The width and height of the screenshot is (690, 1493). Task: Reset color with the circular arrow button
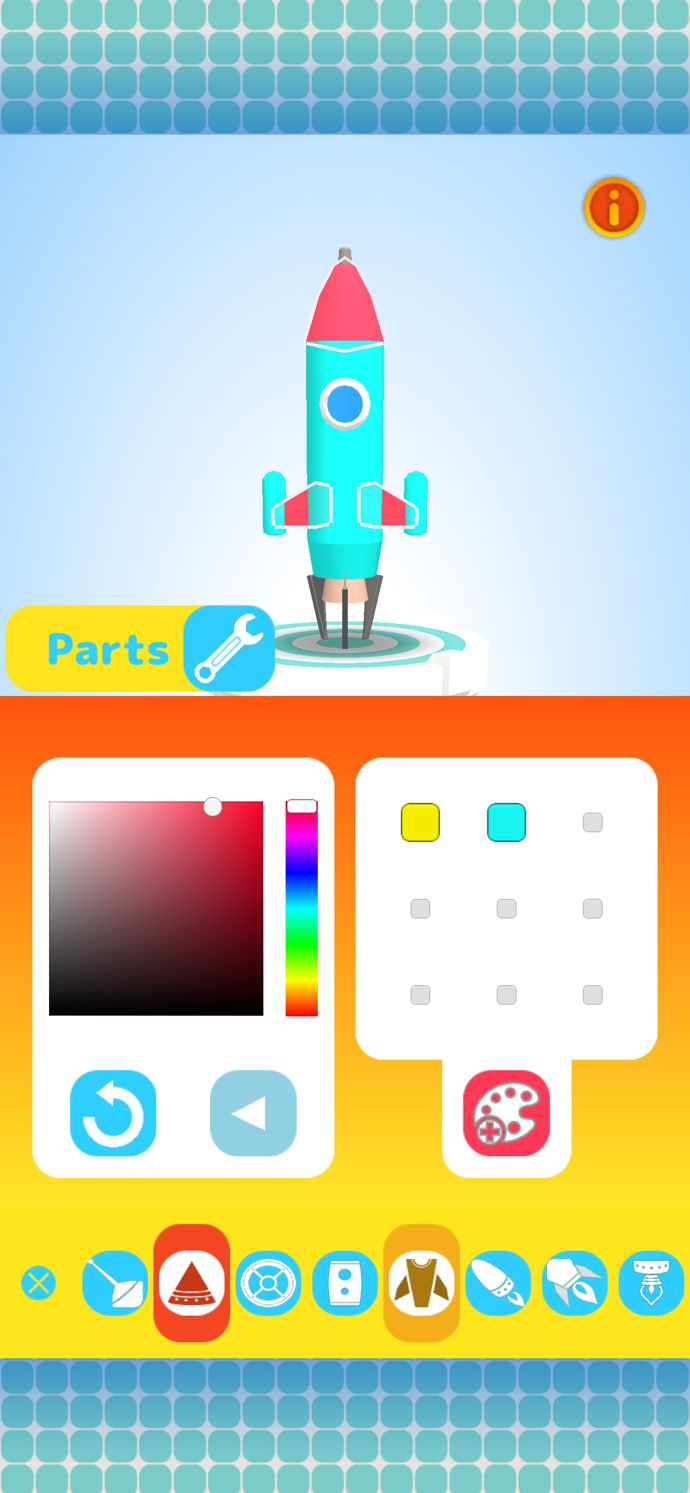113,1113
